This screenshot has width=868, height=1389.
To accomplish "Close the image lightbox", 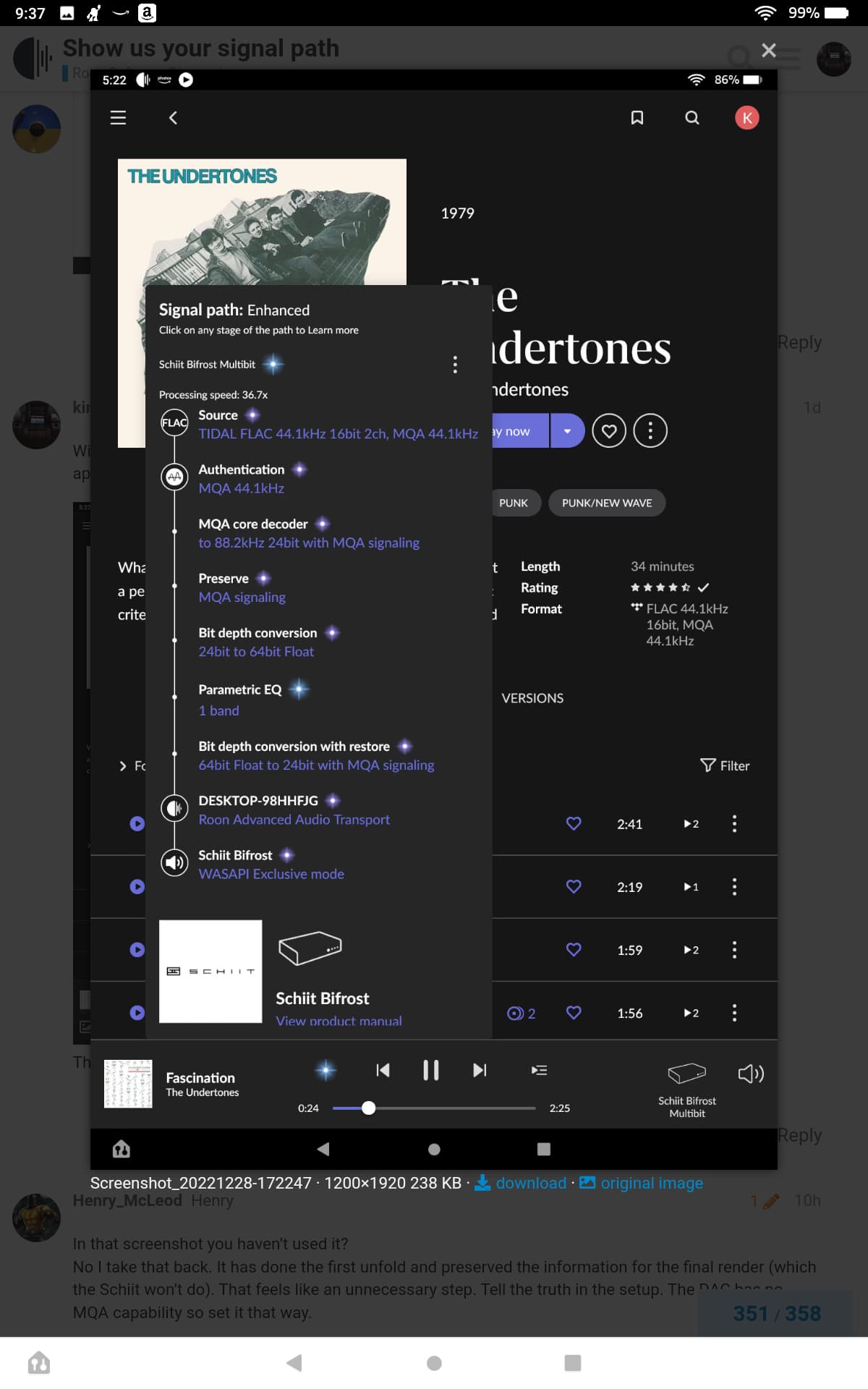I will click(768, 50).
